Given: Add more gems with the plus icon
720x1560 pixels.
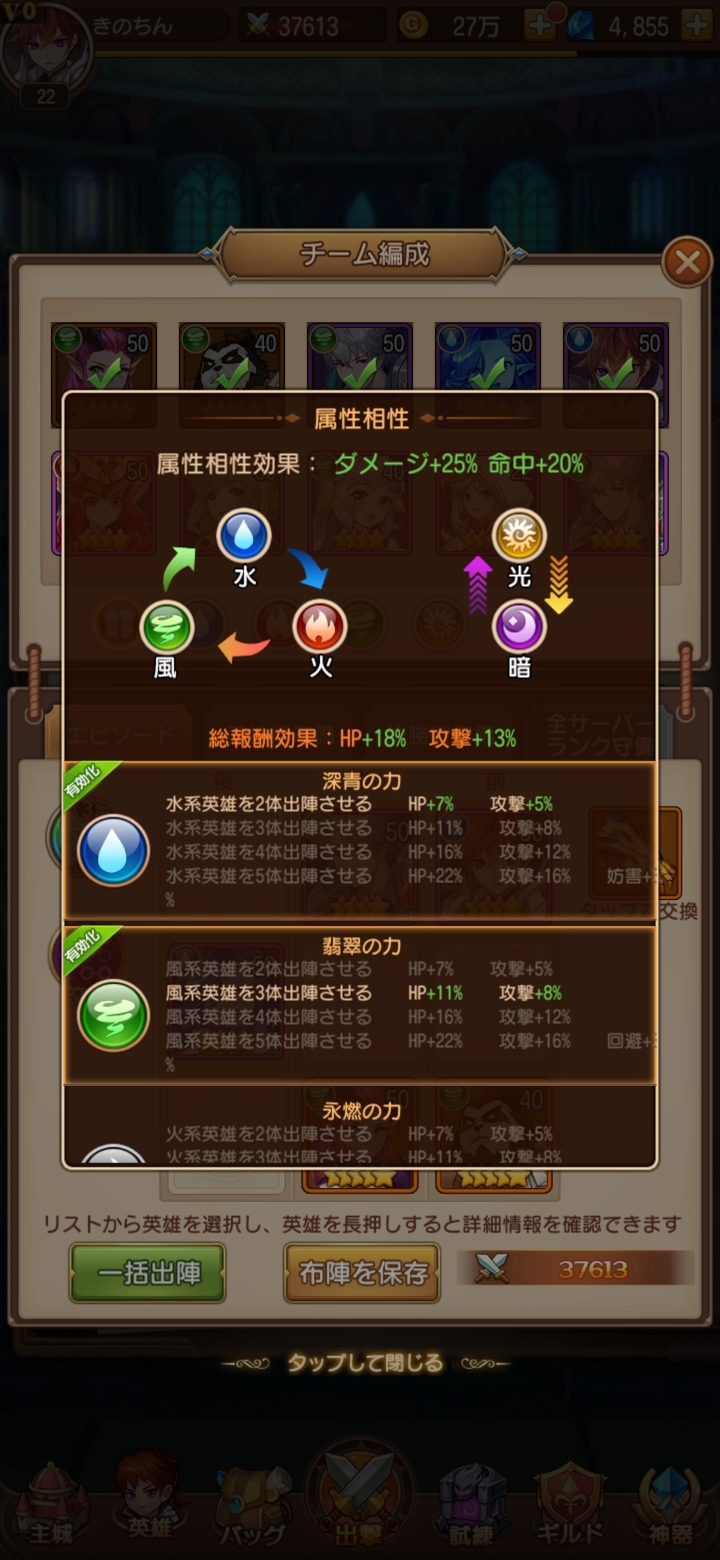Looking at the screenshot, I should pyautogui.click(x=696, y=25).
